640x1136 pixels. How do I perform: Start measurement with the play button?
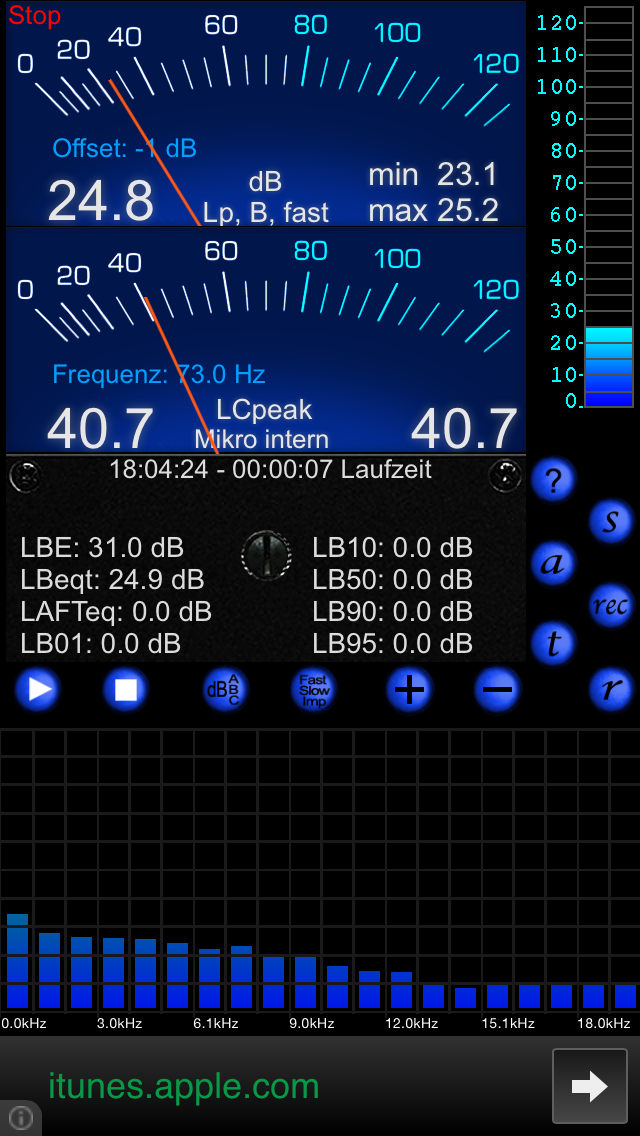37,689
